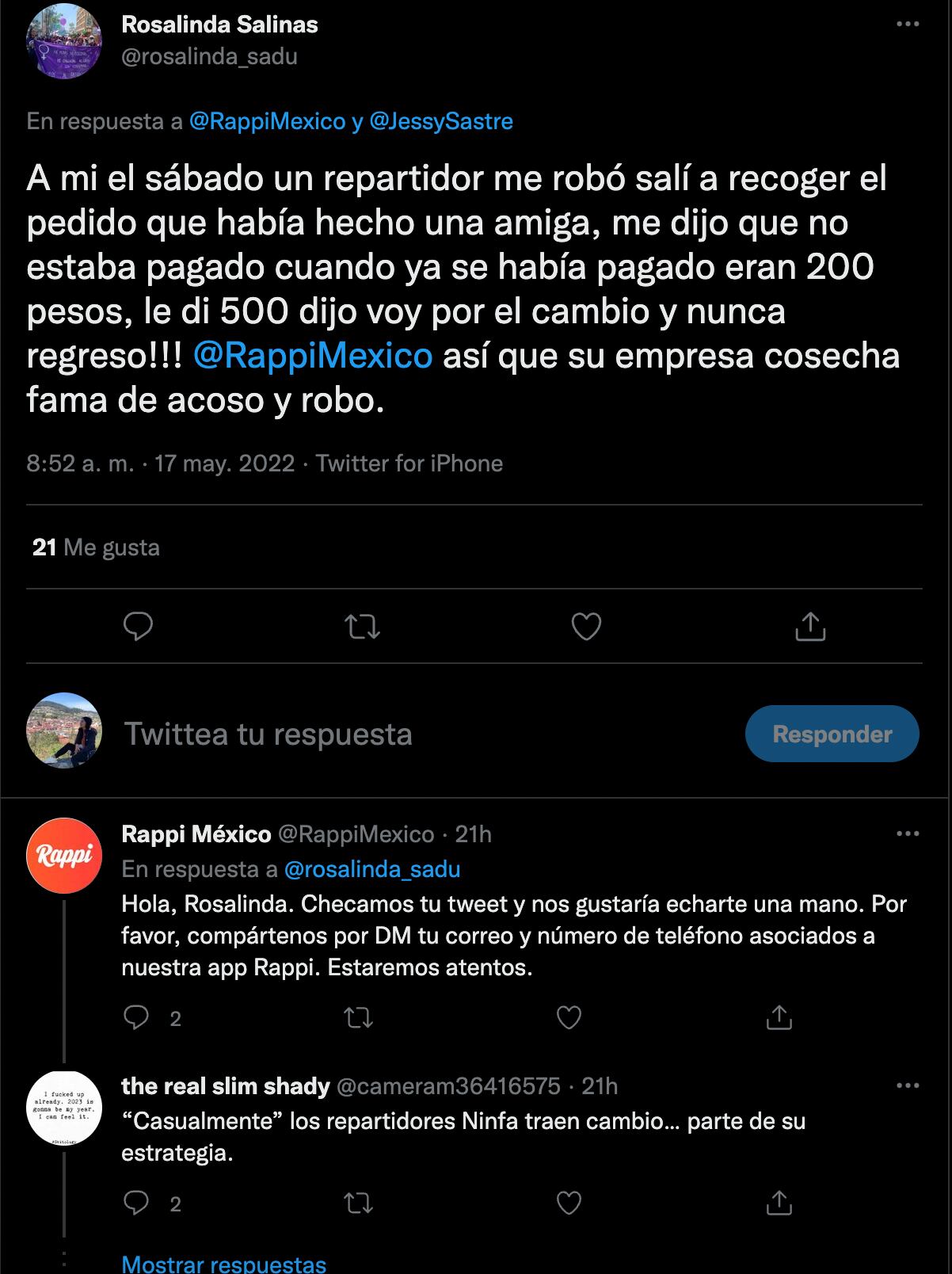Like the real slim shady's reply
This screenshot has width=952, height=1274.
pos(569,1203)
